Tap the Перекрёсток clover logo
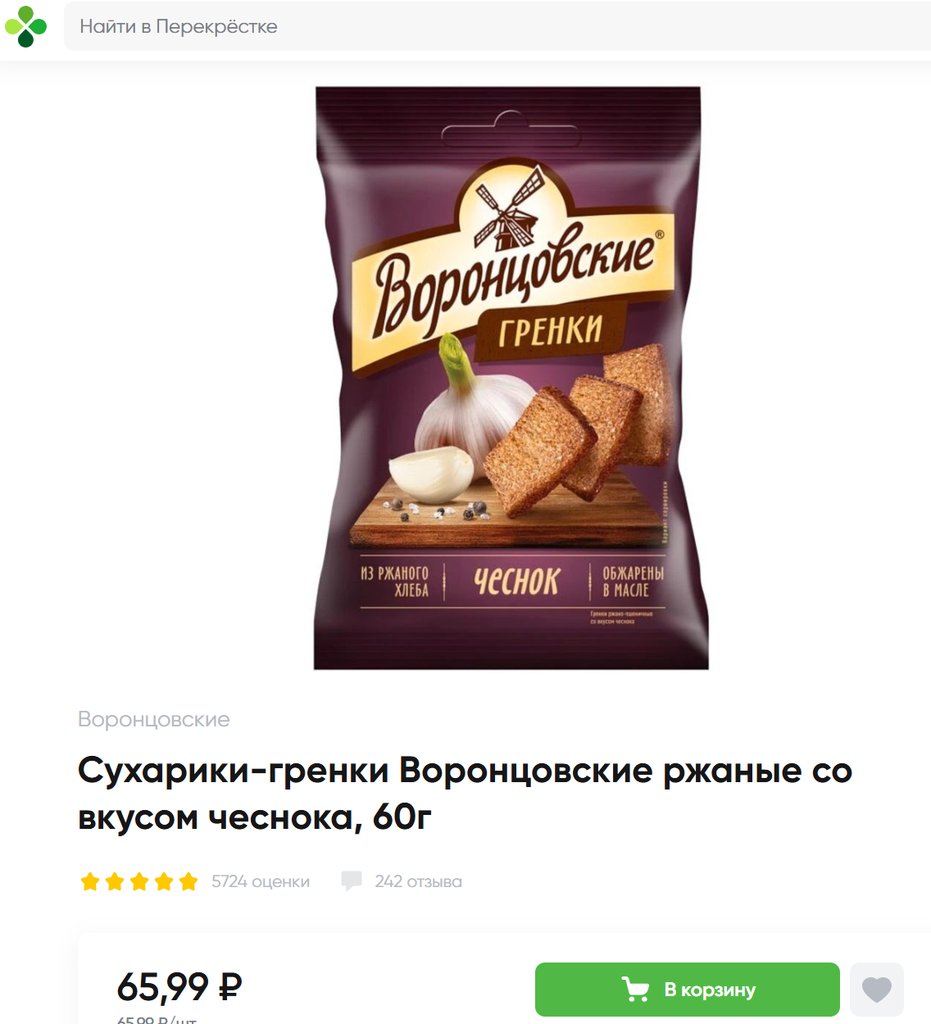This screenshot has height=1024, width=931. click(26, 26)
